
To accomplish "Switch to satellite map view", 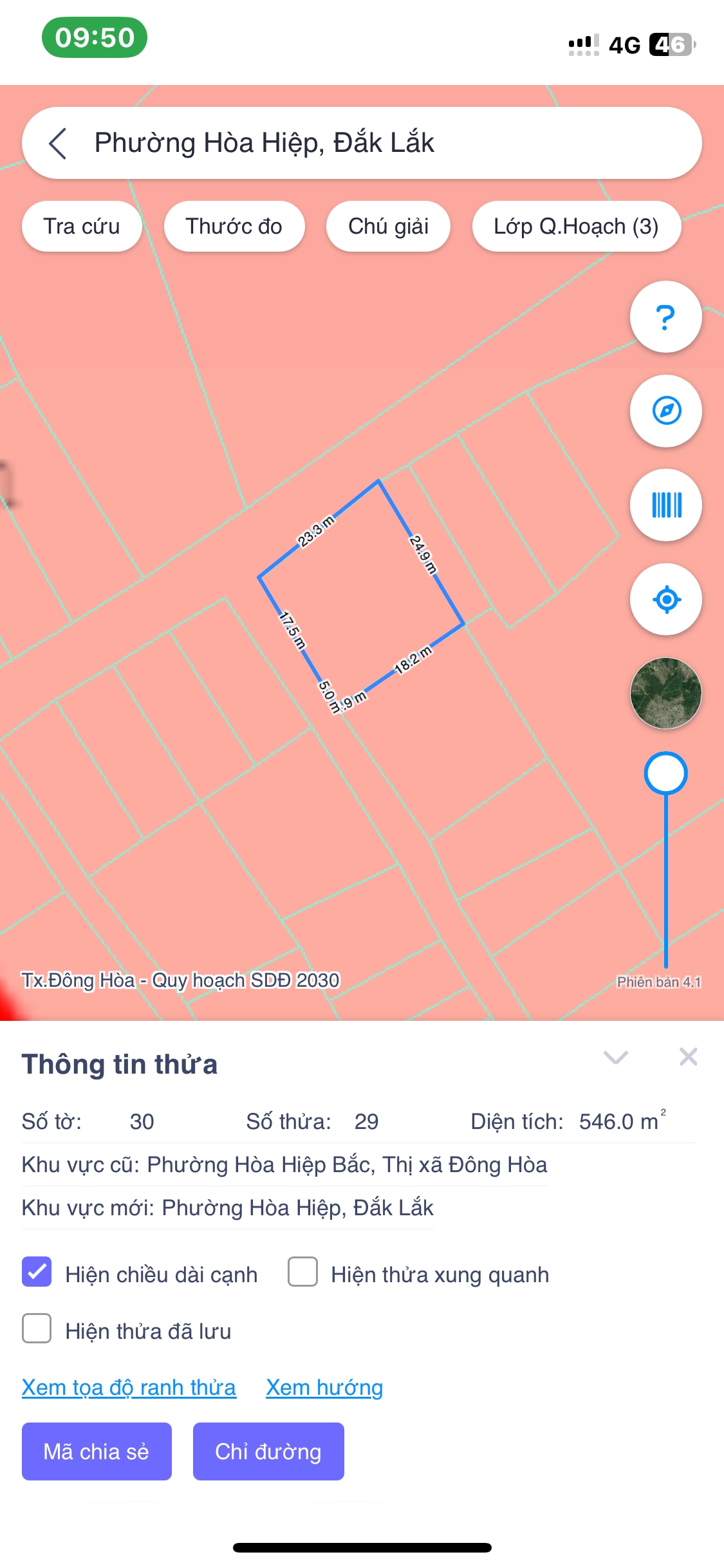I will (x=665, y=693).
